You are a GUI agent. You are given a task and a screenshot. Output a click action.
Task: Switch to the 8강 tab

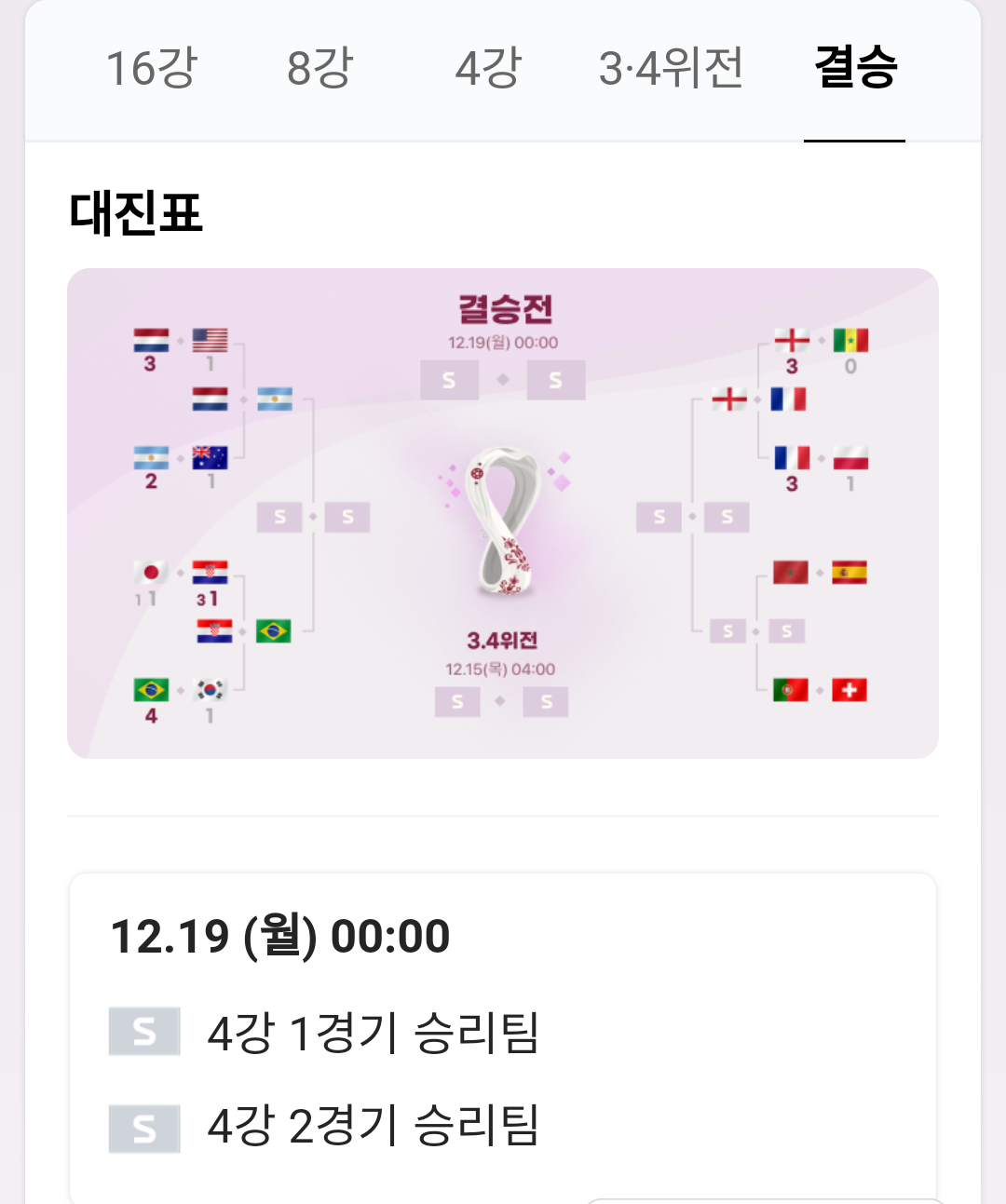coord(319,68)
